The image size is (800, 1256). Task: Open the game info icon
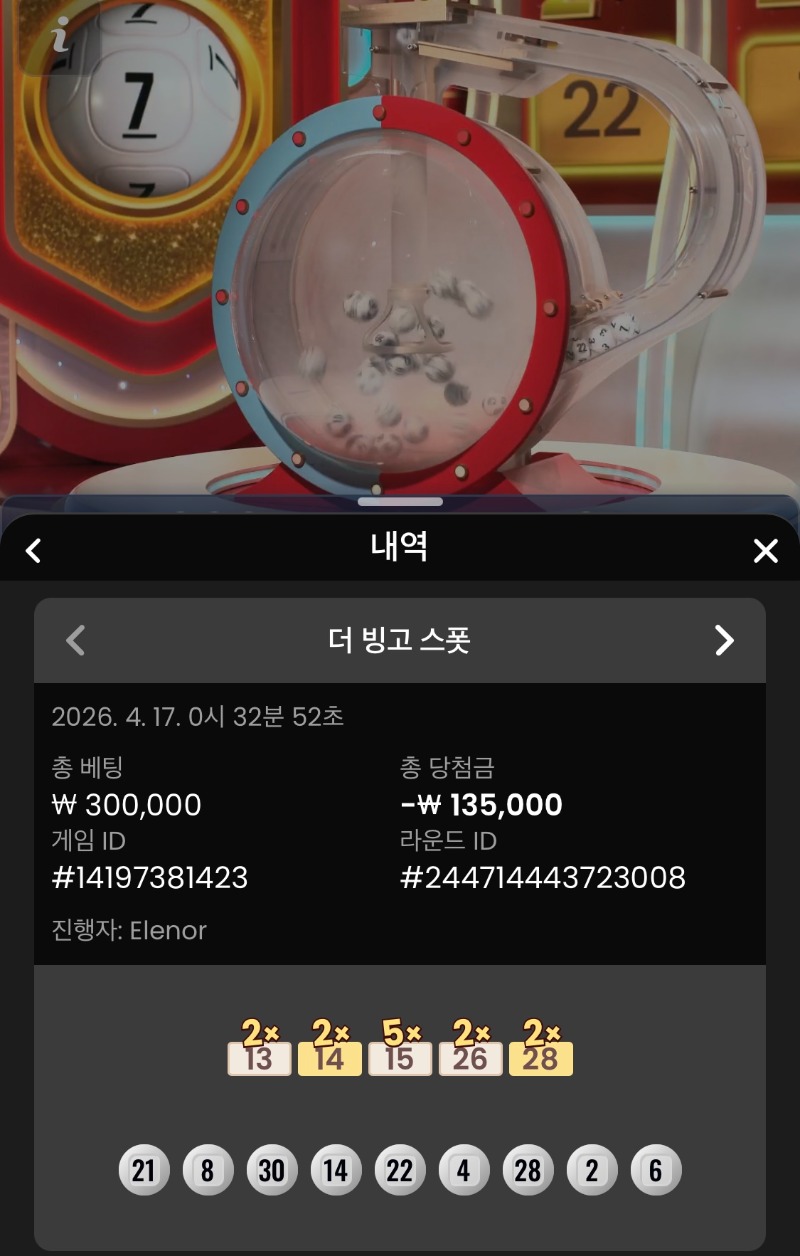tap(61, 37)
